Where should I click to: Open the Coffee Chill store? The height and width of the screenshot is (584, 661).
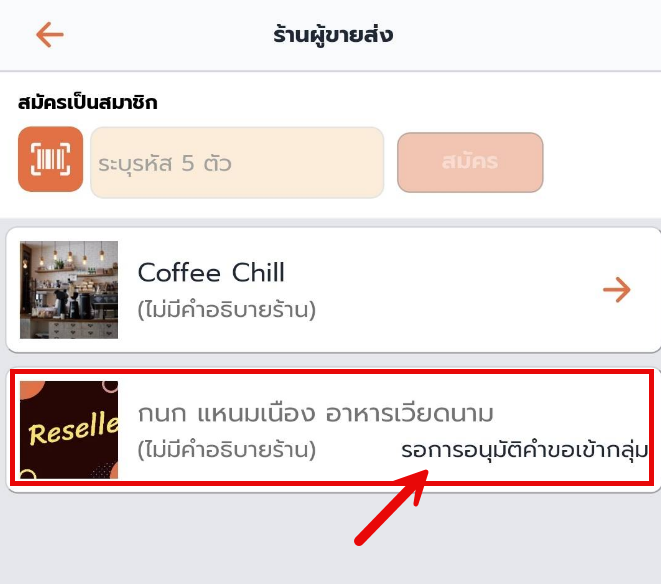click(x=332, y=290)
